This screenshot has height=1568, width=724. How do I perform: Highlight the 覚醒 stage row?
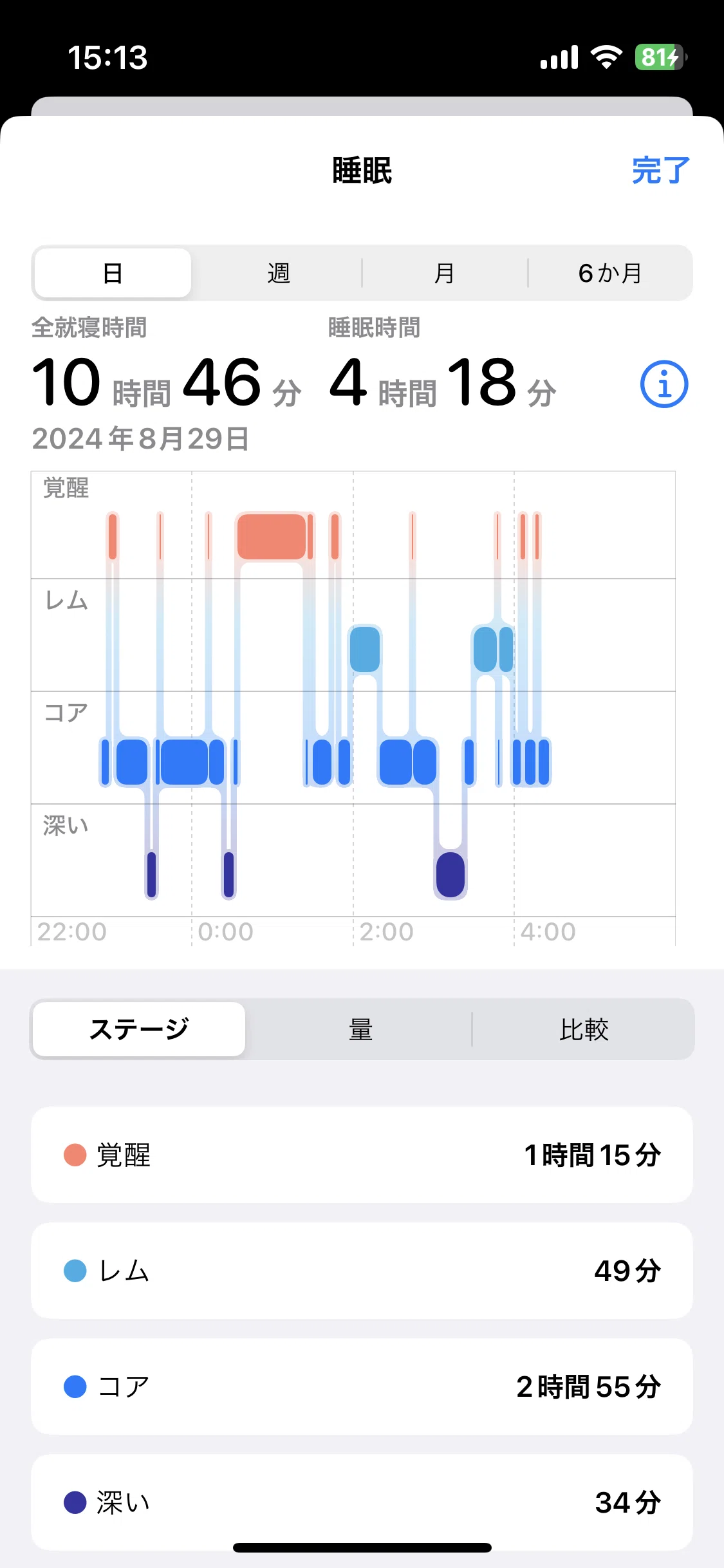point(362,1155)
